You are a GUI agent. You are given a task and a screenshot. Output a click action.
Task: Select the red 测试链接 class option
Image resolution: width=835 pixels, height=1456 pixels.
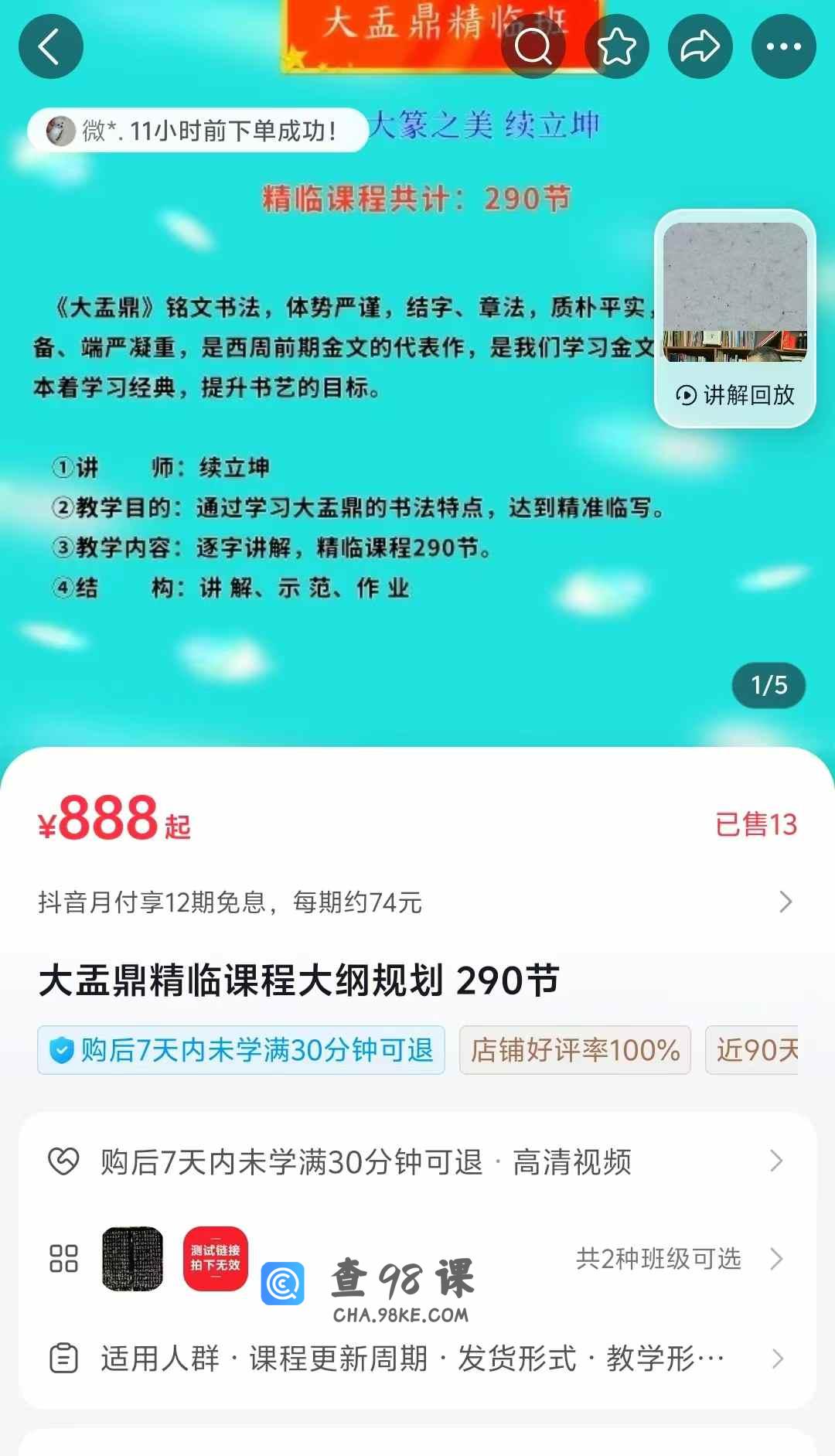pyautogui.click(x=215, y=1259)
